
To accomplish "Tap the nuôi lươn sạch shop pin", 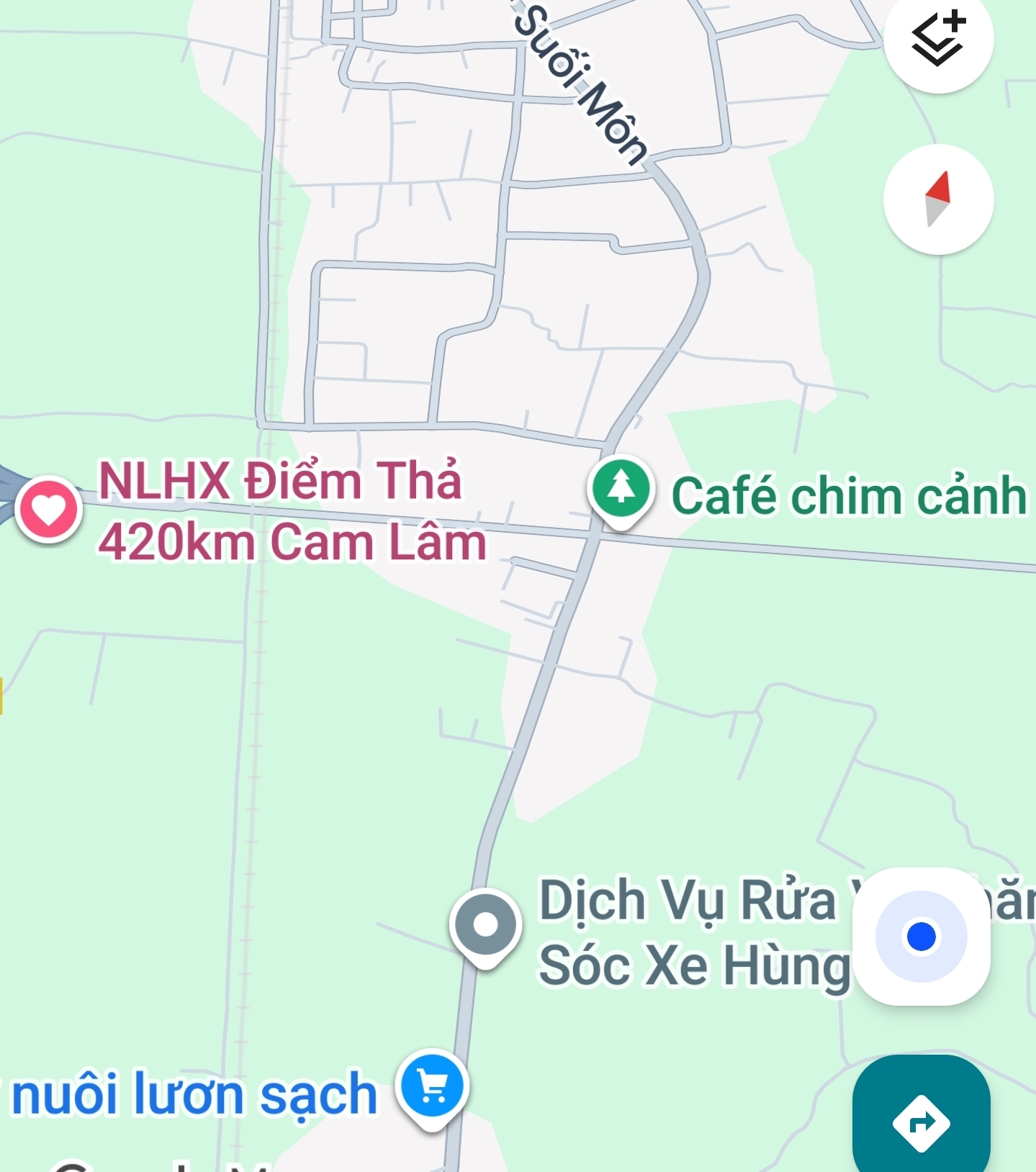I will pyautogui.click(x=433, y=1087).
